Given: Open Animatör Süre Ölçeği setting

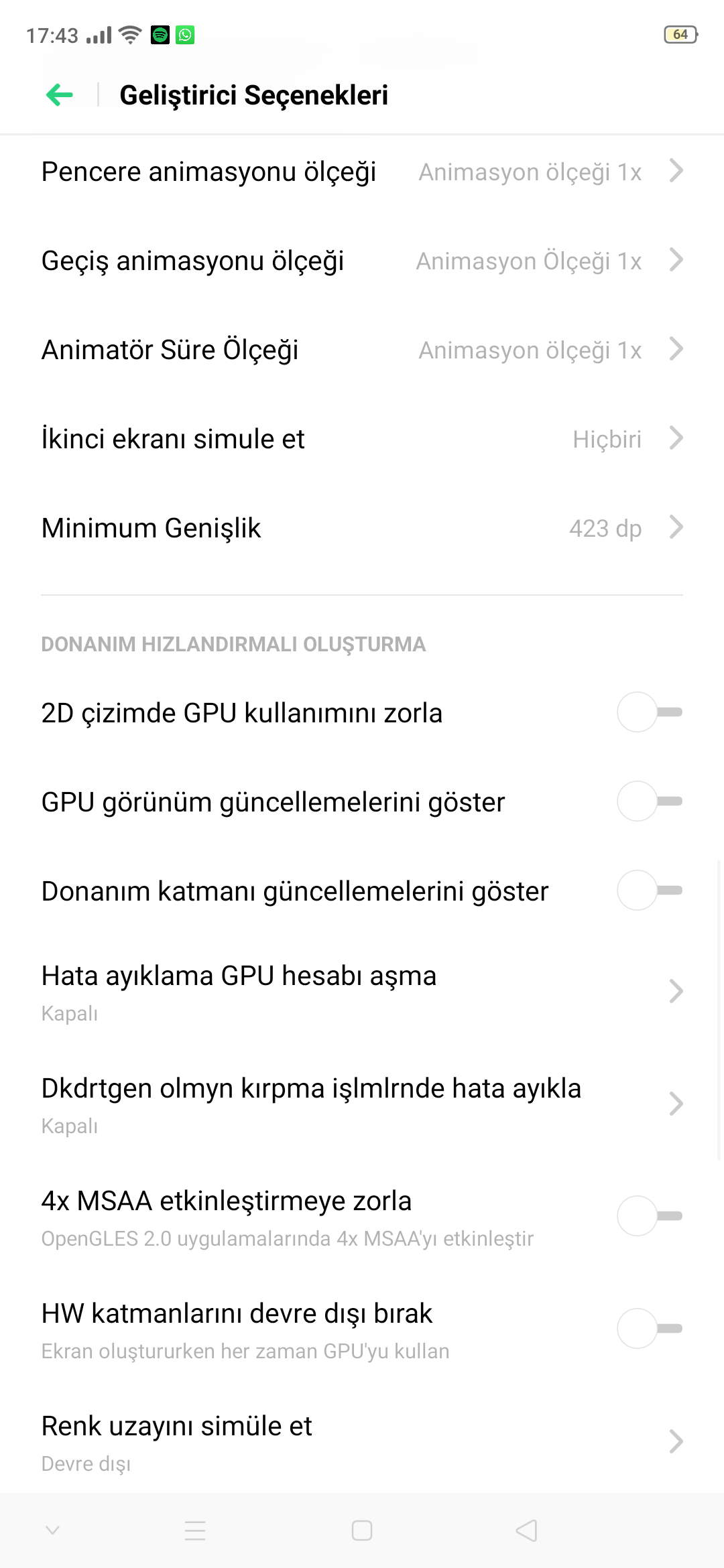Looking at the screenshot, I should tap(362, 350).
